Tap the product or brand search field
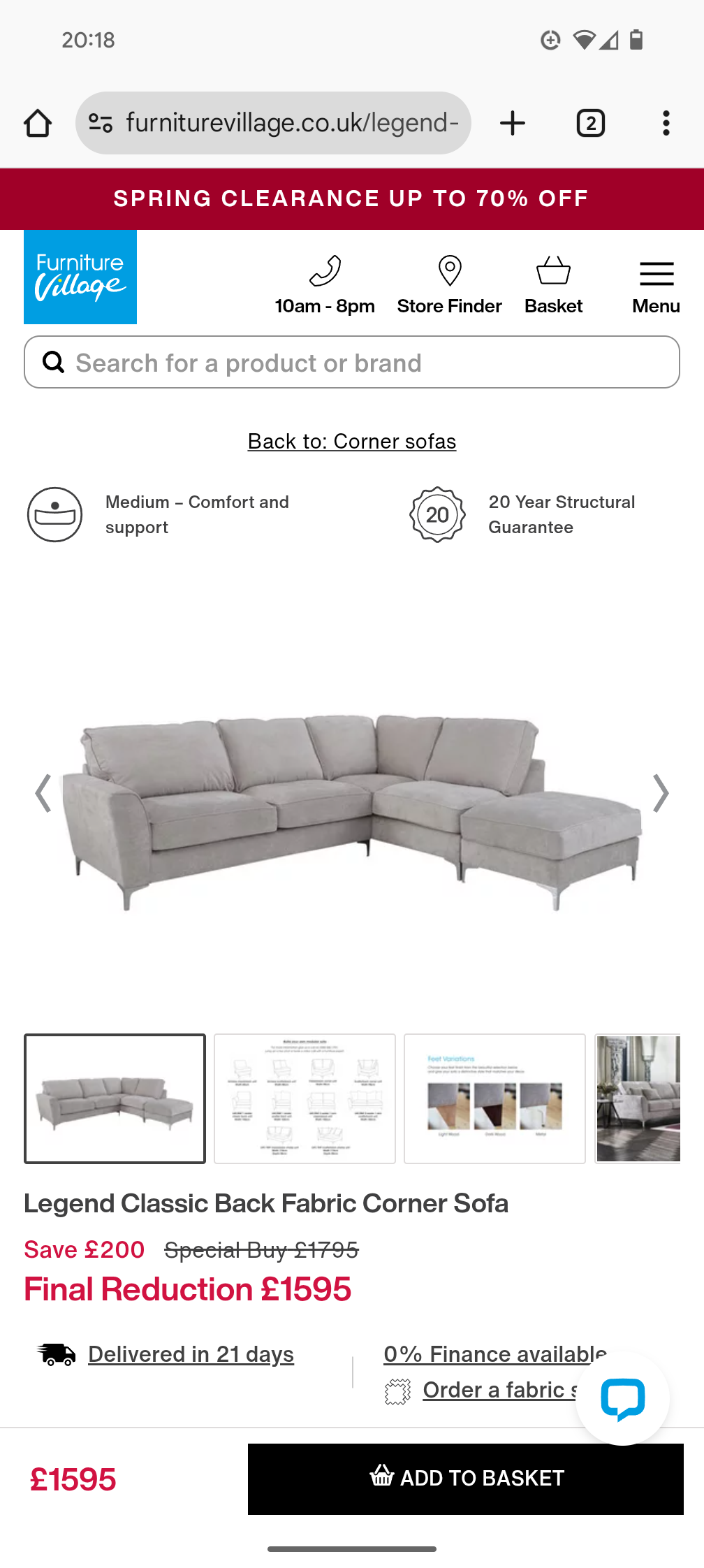Screen dimensions: 704x1568 [352, 362]
